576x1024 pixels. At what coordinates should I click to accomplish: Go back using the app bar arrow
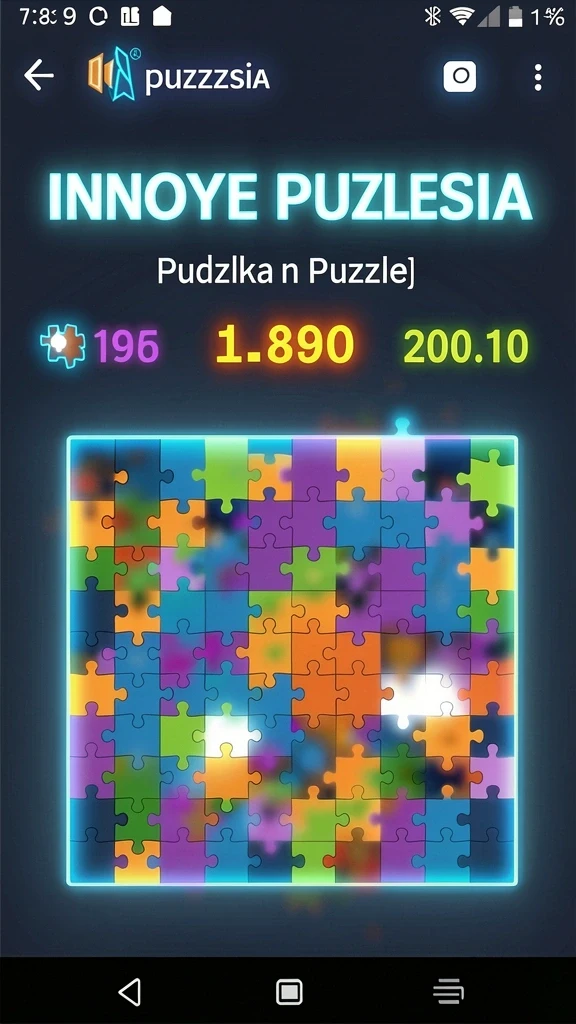click(x=39, y=76)
